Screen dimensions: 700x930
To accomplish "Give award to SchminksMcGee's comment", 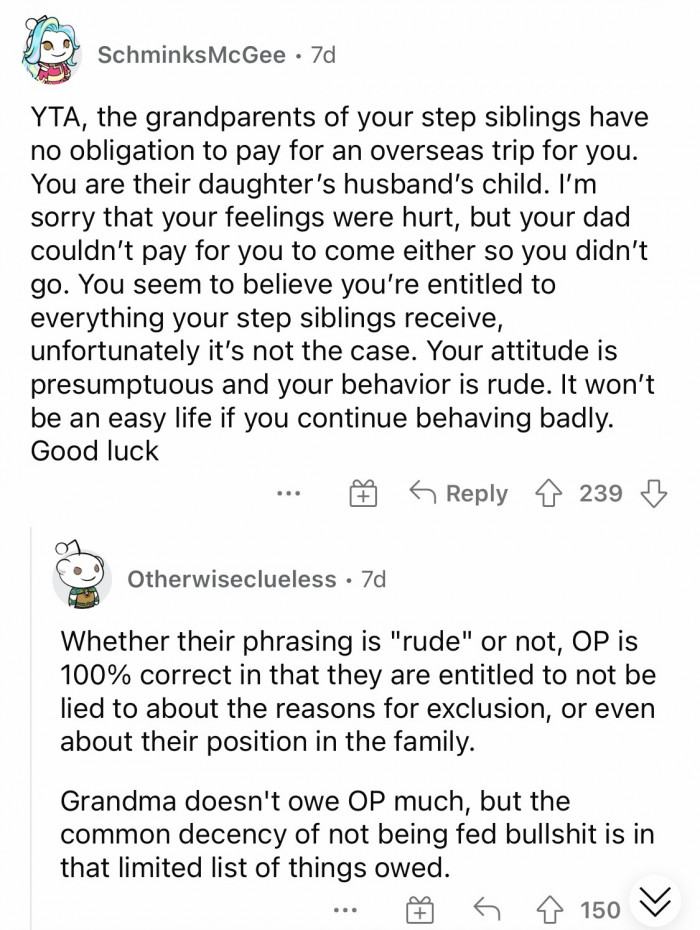I will pos(363,494).
